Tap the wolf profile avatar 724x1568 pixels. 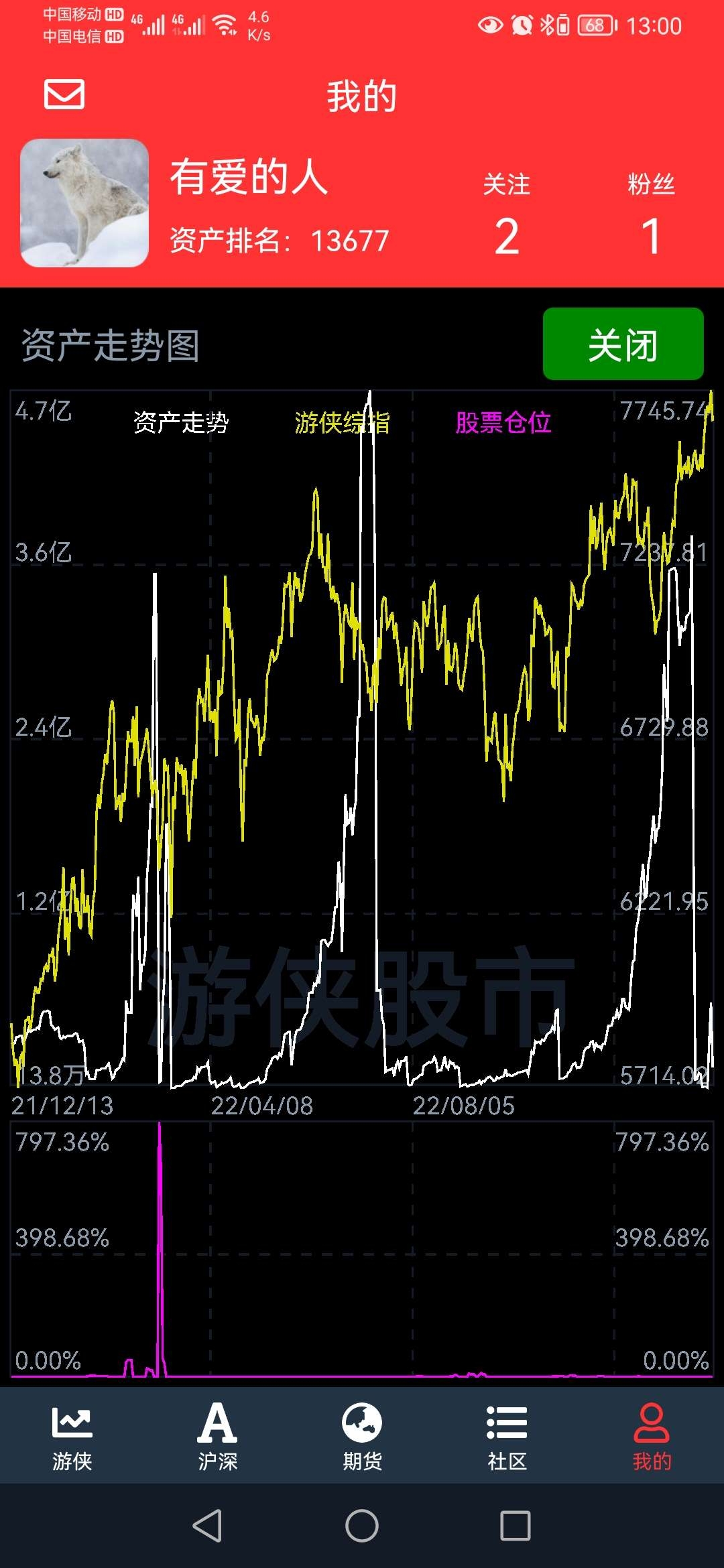coord(84,203)
